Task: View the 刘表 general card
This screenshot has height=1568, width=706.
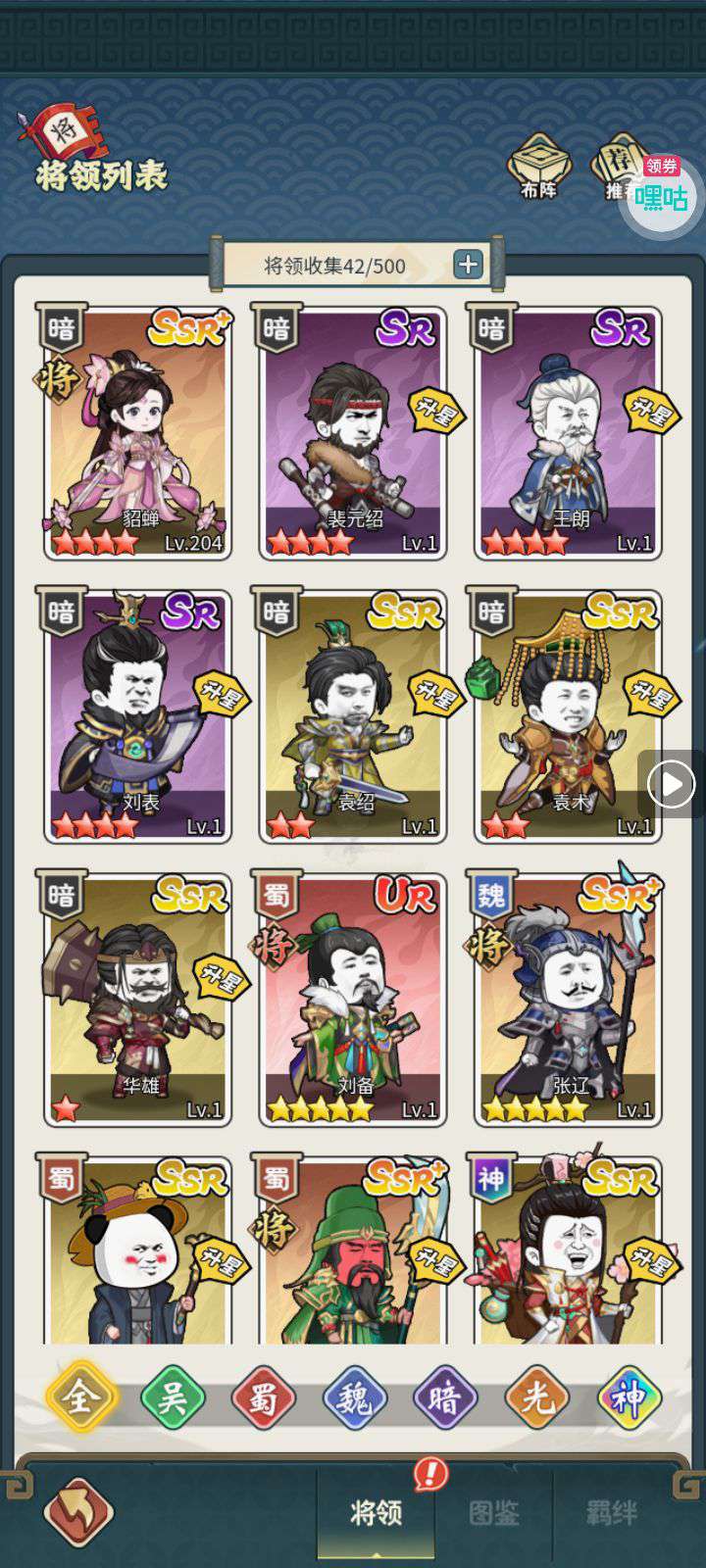Action: coord(137,716)
